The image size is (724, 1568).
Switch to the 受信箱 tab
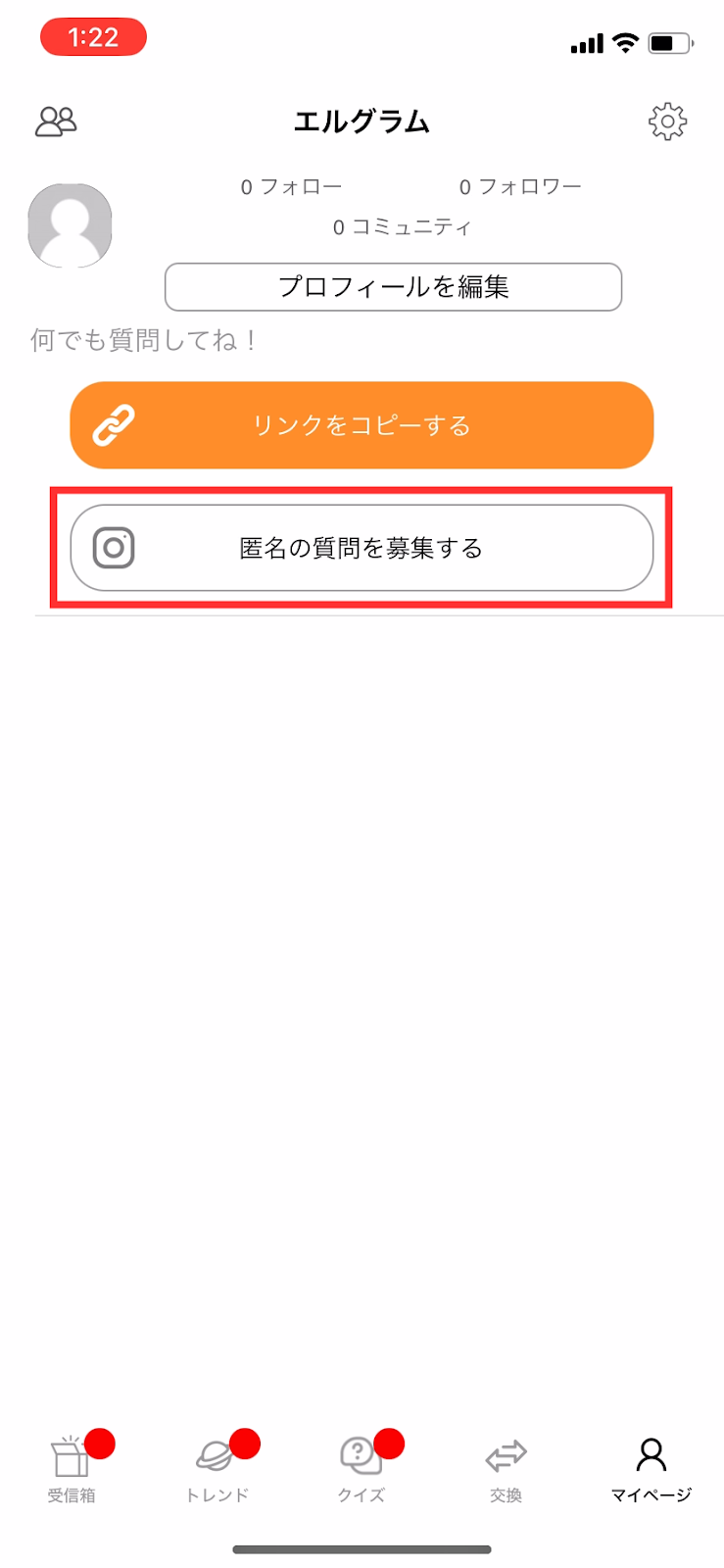coord(72,1467)
